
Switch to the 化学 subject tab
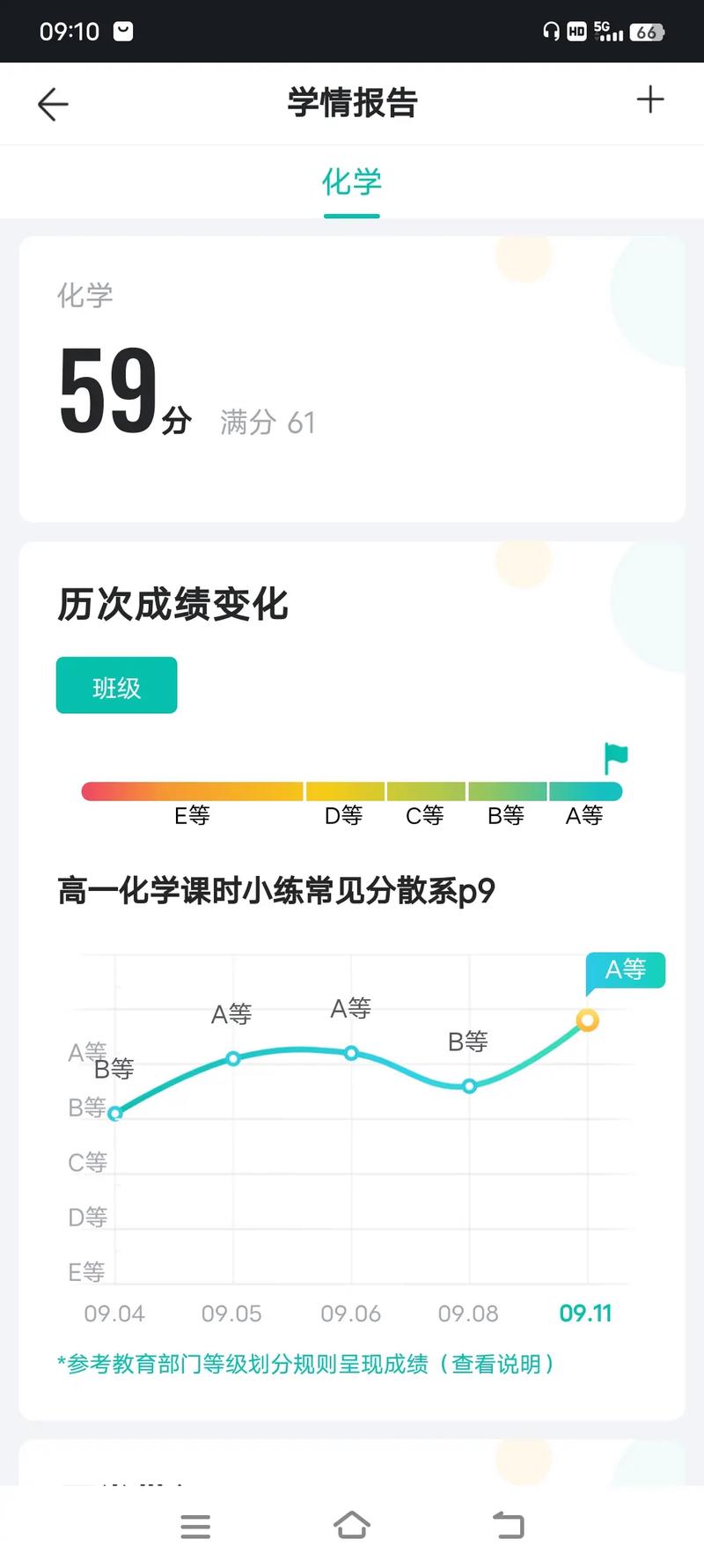coord(351,182)
